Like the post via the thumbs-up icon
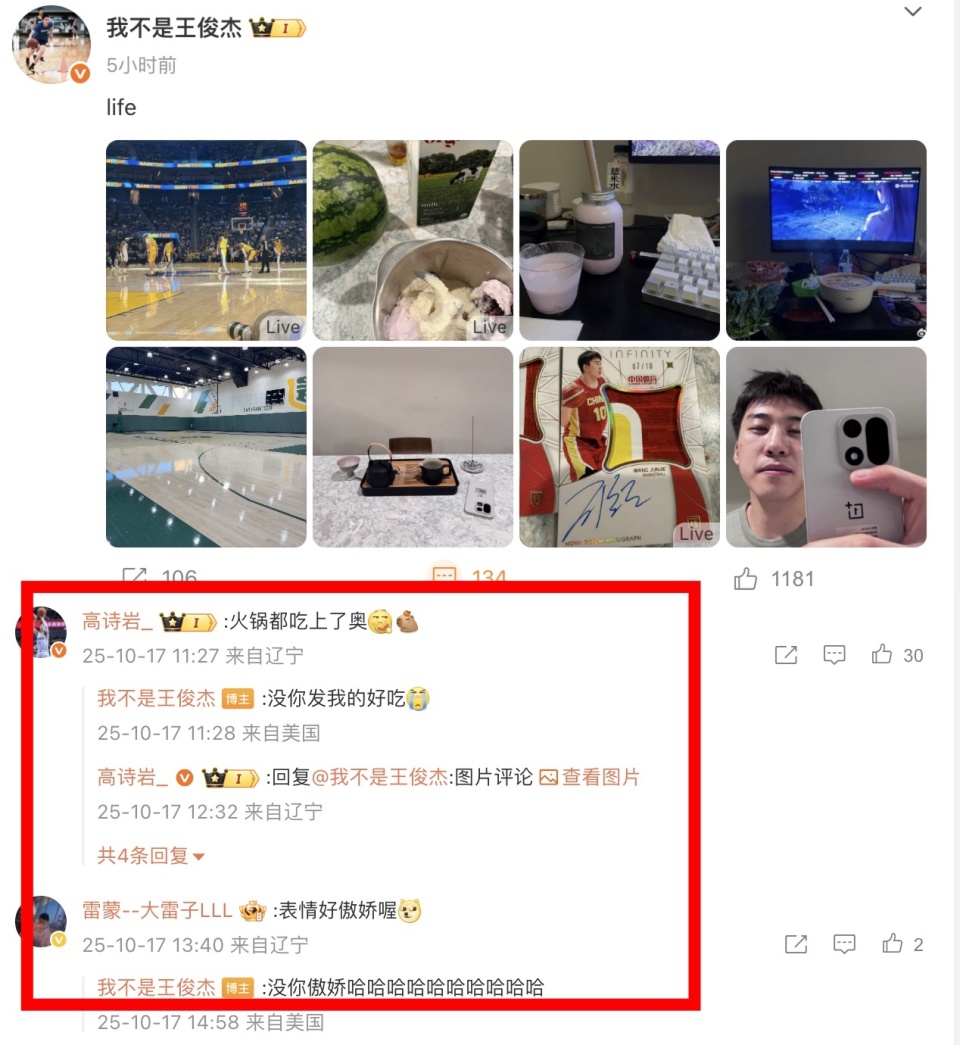 pyautogui.click(x=748, y=578)
